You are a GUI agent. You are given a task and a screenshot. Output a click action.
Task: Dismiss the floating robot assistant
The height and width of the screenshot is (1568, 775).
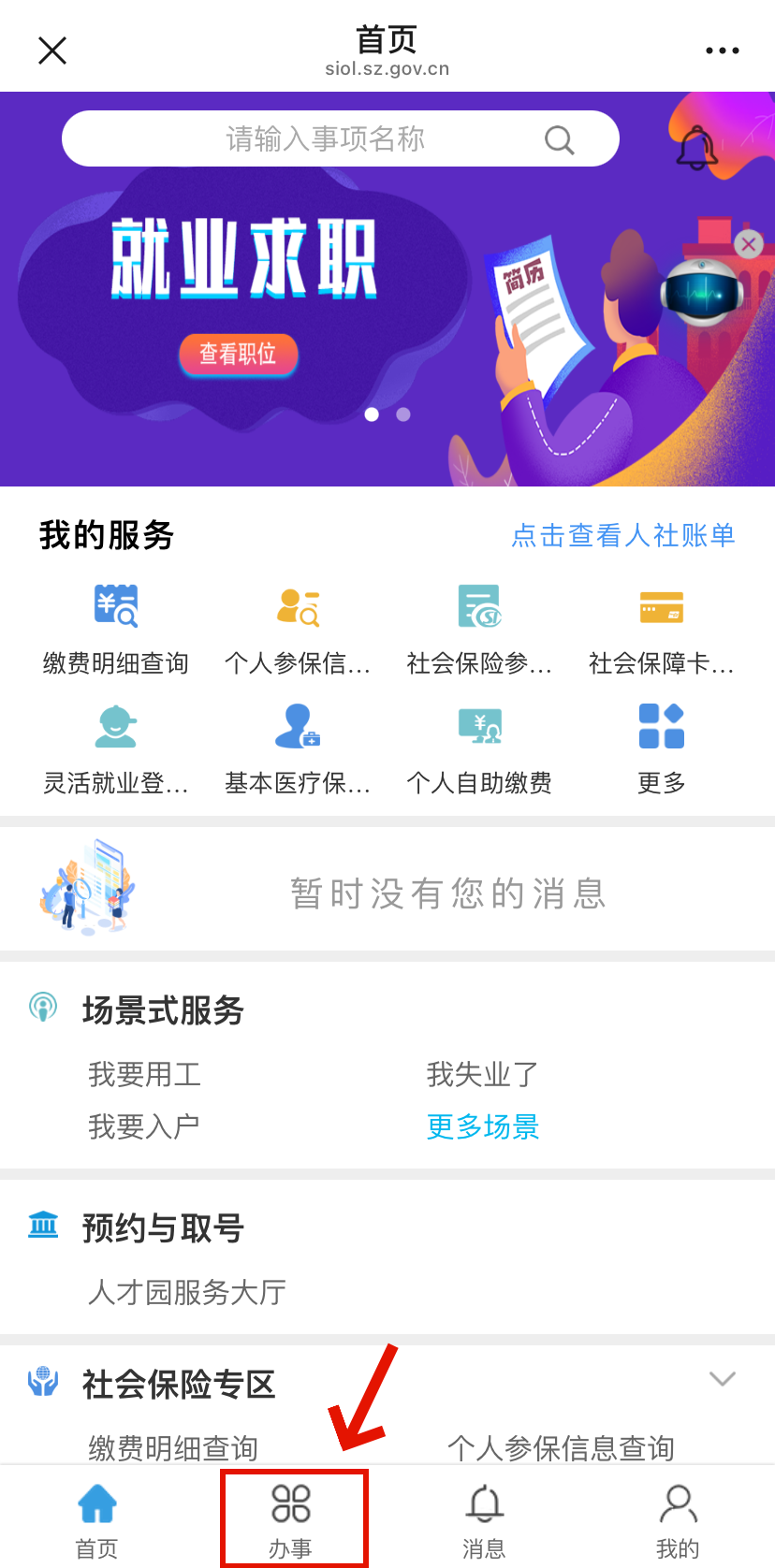[748, 245]
